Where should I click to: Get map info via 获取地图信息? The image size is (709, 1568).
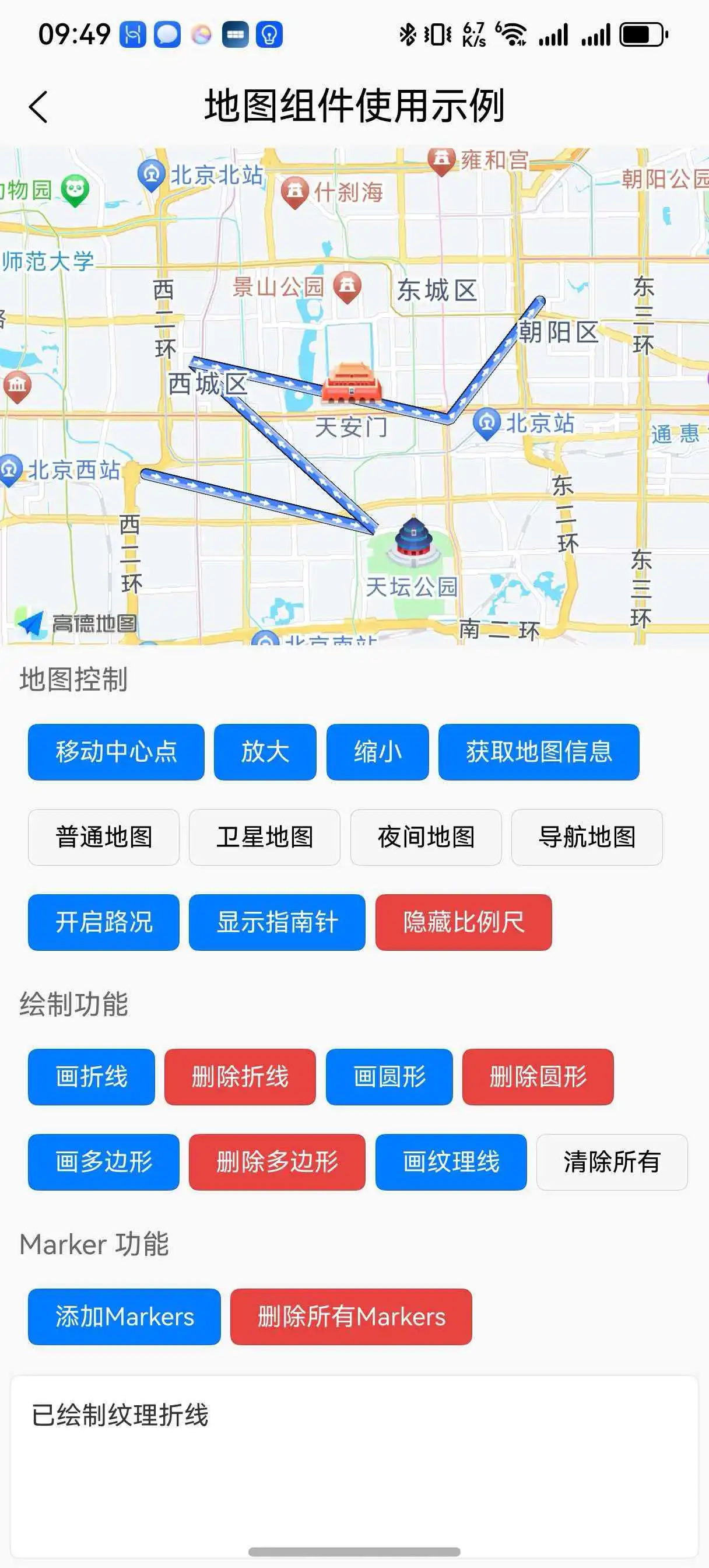tap(539, 752)
